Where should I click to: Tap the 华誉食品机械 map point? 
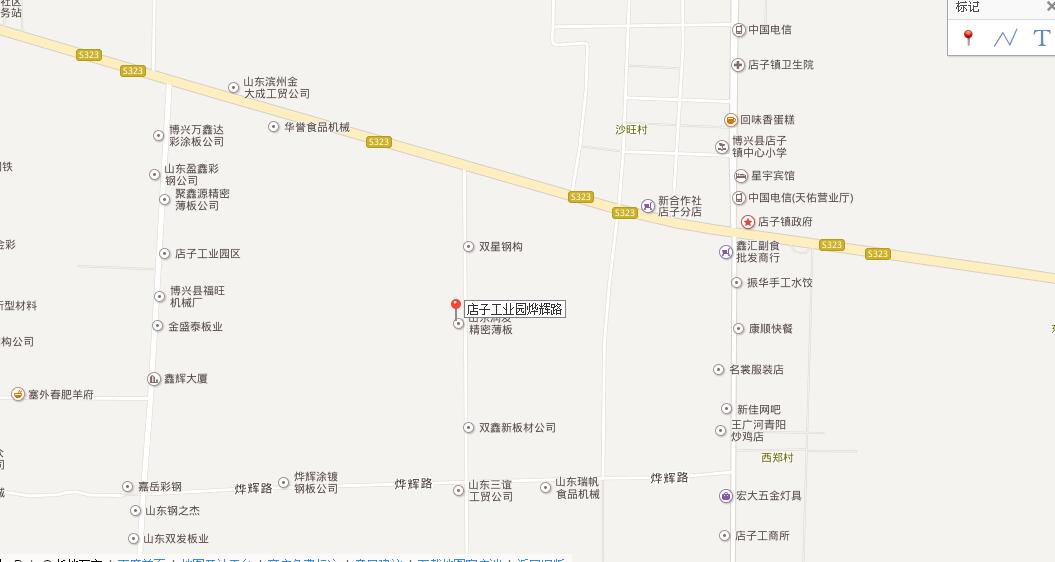coord(273,127)
